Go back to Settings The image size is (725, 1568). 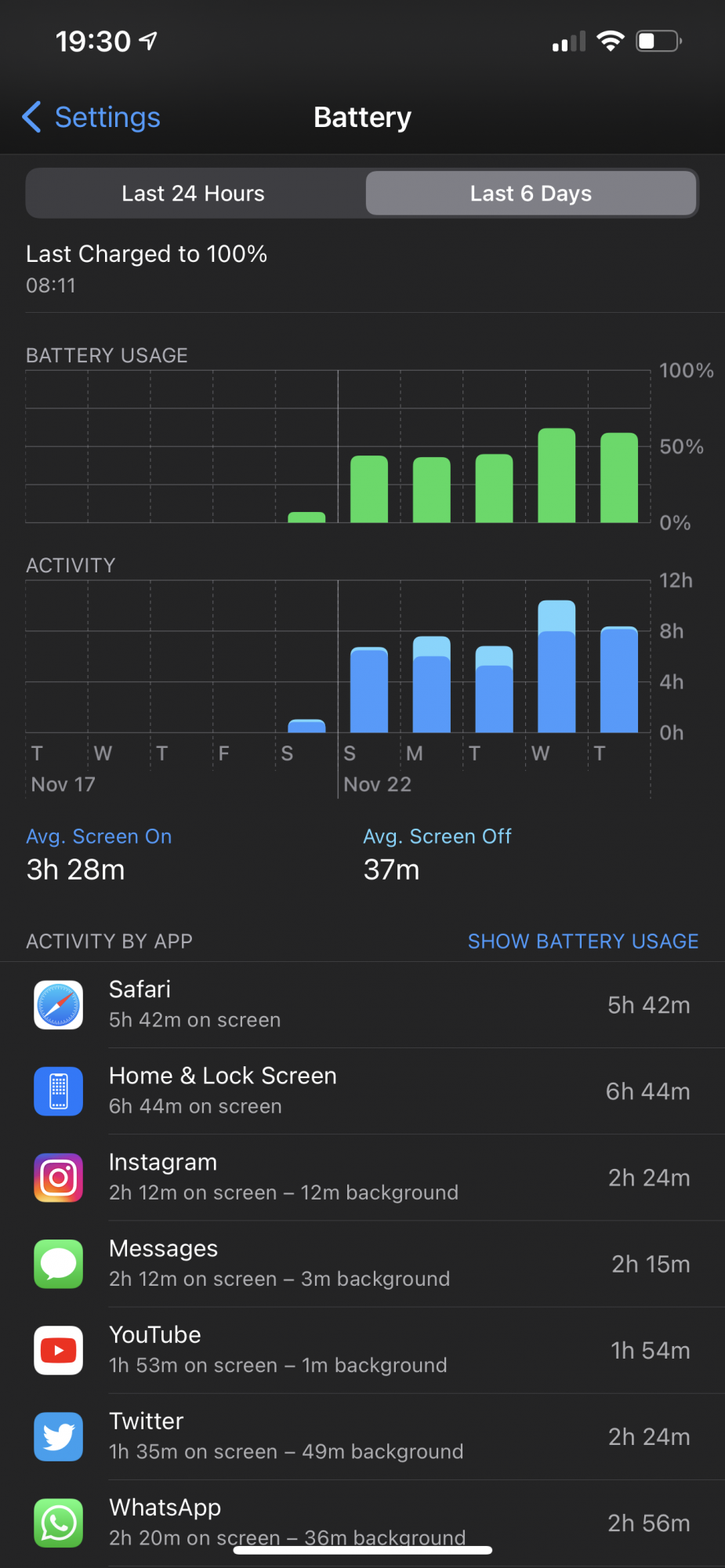tap(92, 118)
